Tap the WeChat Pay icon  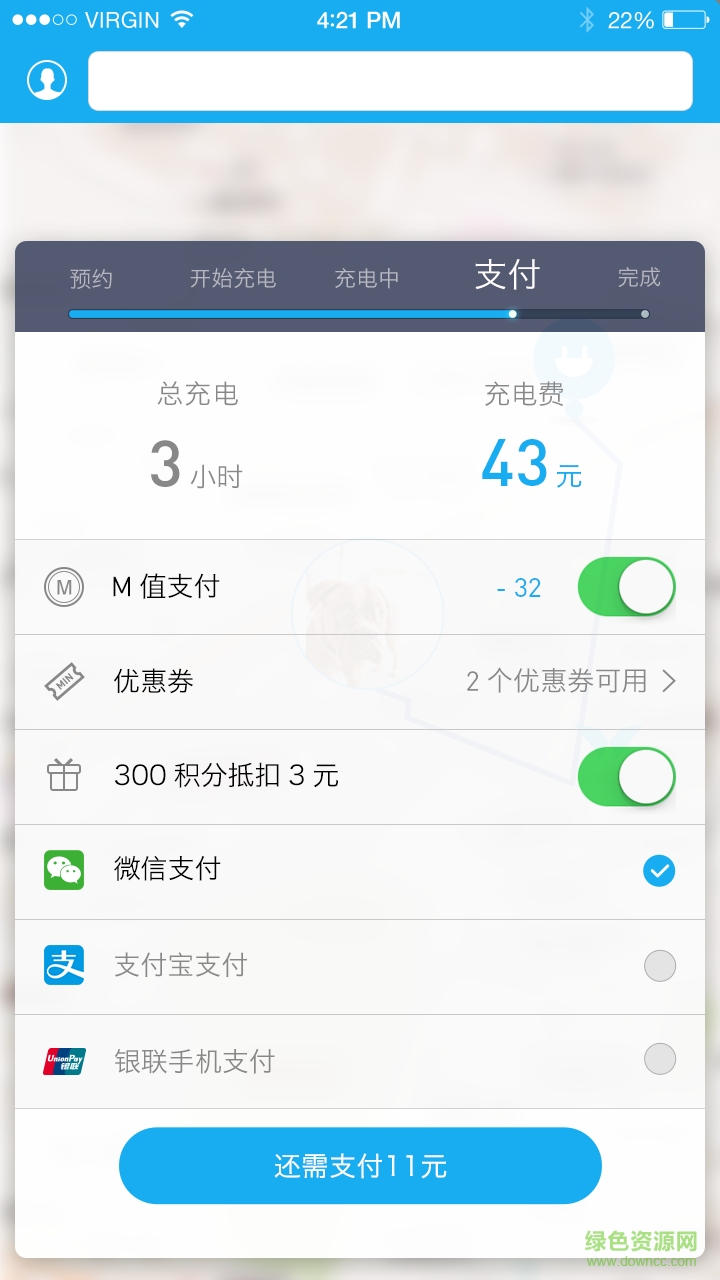(64, 870)
